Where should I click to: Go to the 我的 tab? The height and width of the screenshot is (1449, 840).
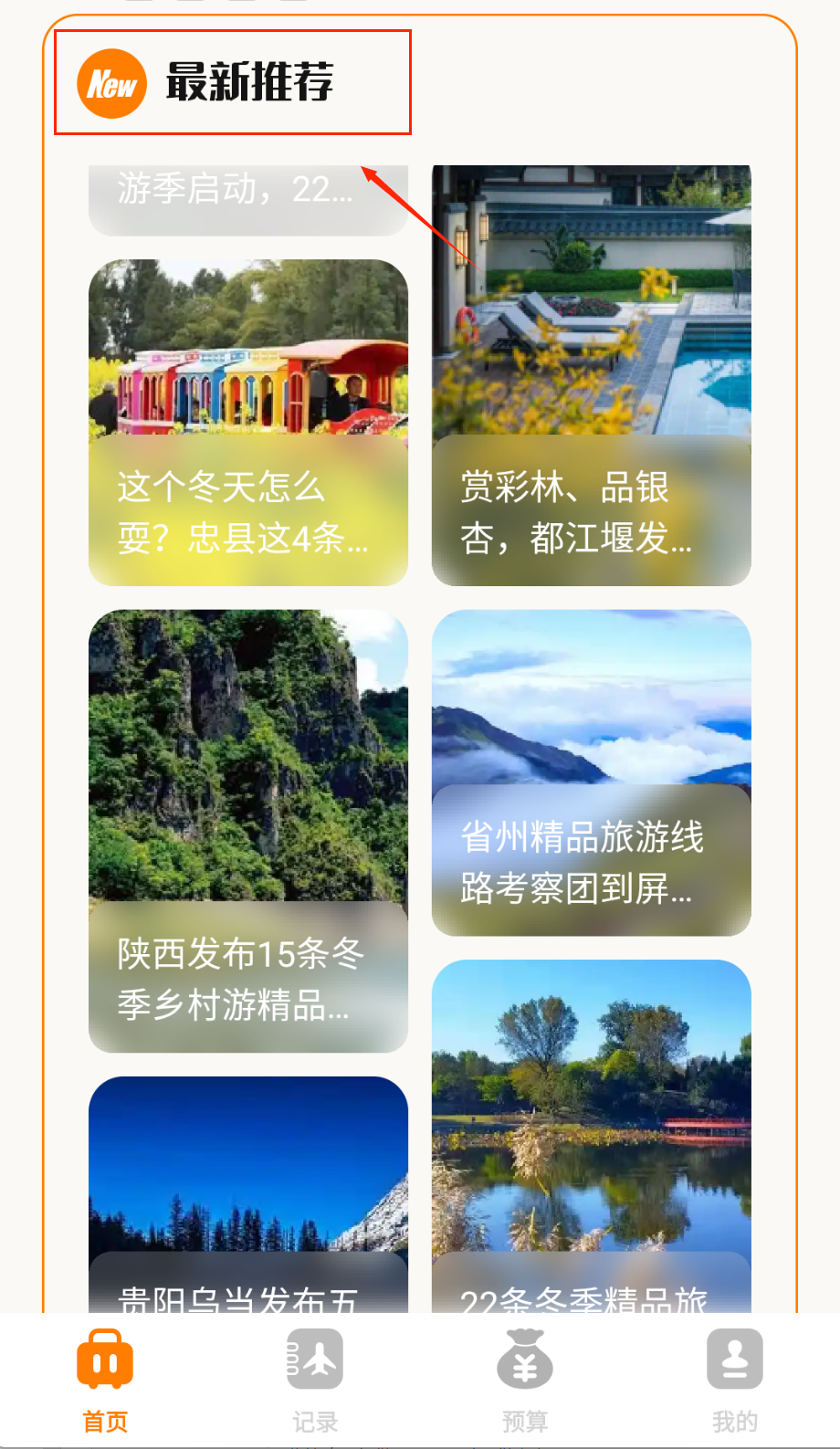pyautogui.click(x=734, y=1381)
